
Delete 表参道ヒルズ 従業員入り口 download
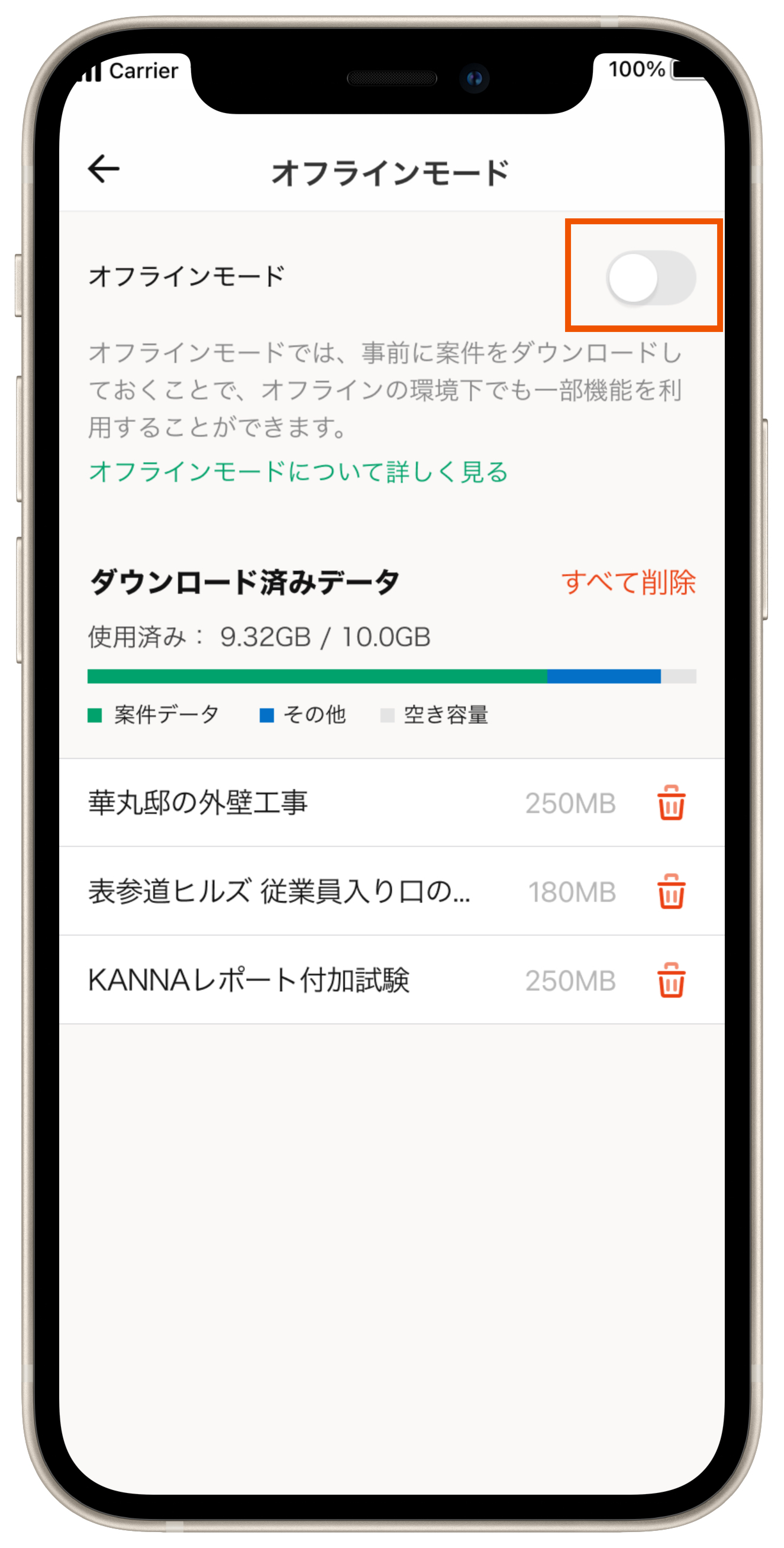(670, 892)
